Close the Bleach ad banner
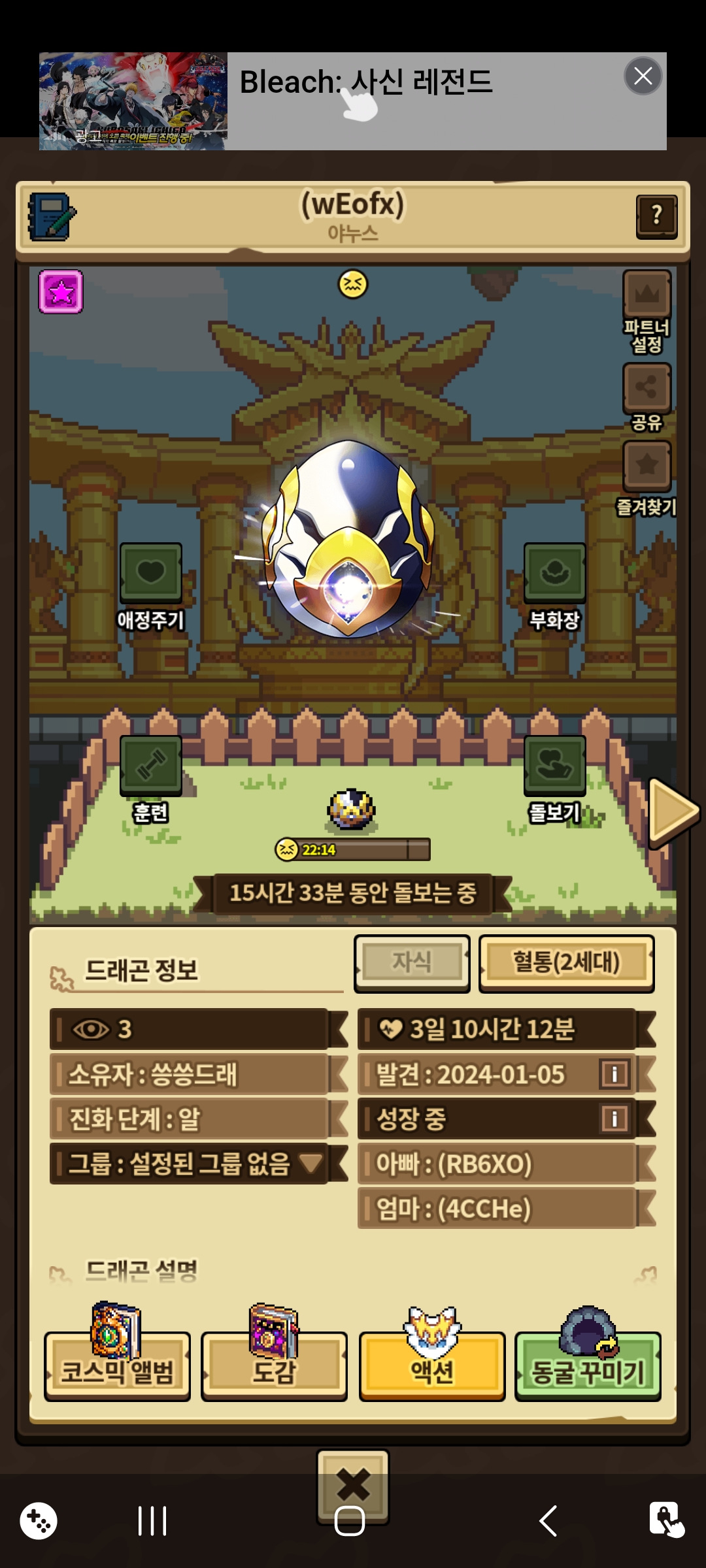Image resolution: width=706 pixels, height=1568 pixels. tap(643, 76)
